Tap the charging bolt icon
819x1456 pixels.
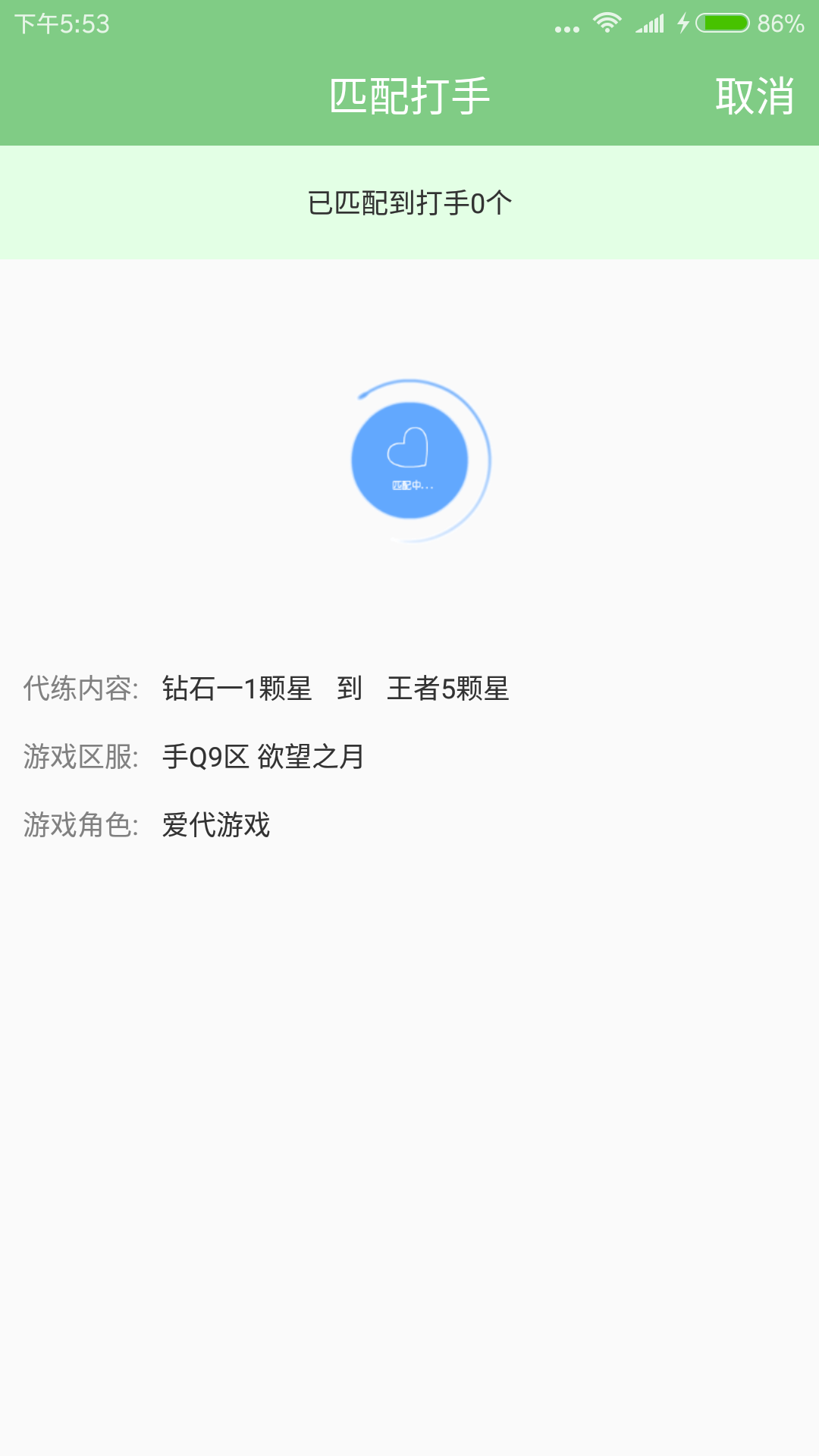coord(683,24)
